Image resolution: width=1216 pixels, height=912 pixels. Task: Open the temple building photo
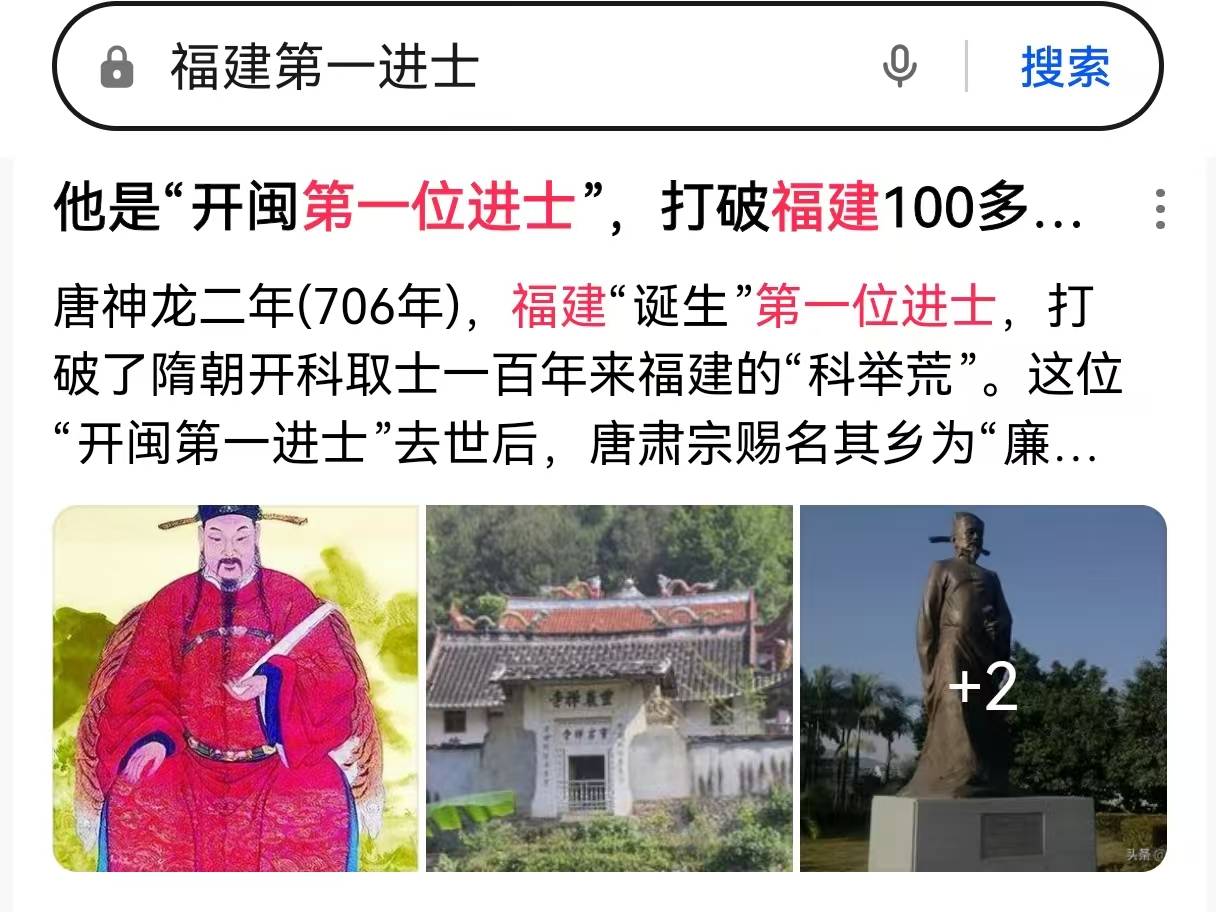(608, 688)
